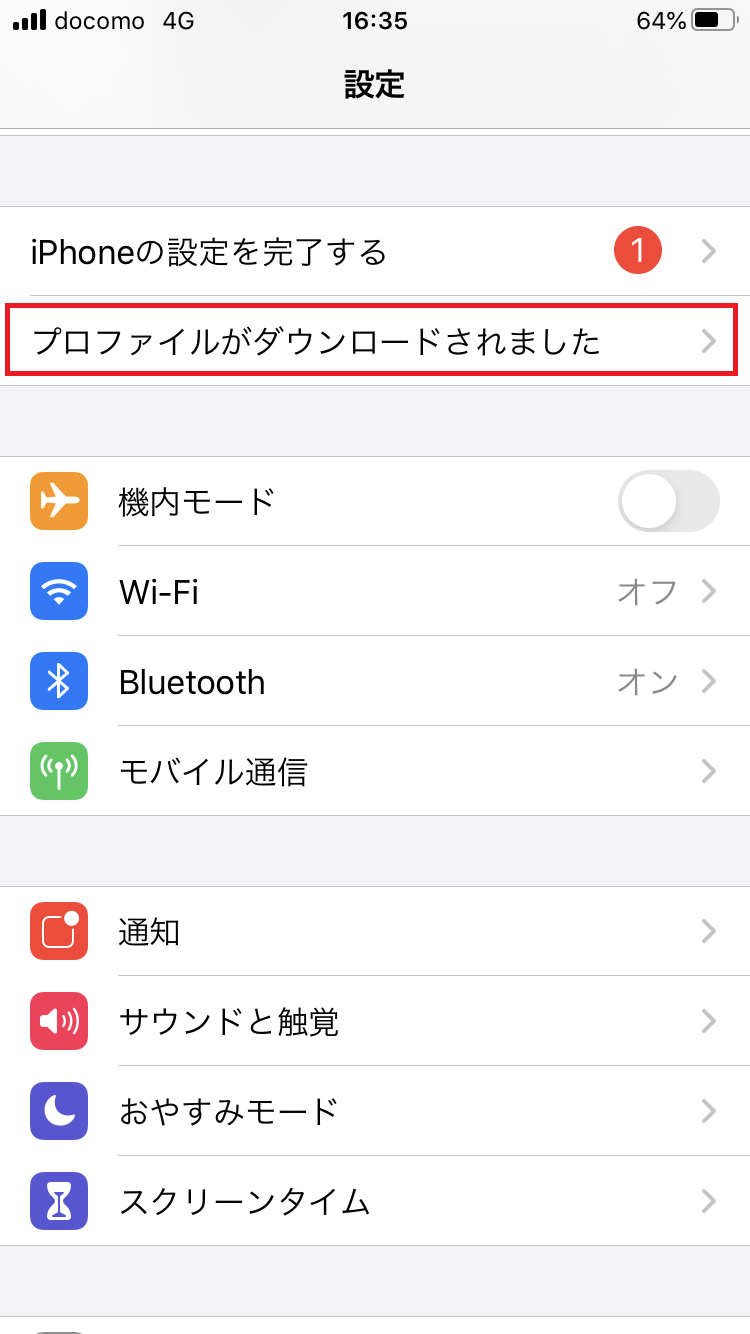Open スクリーンタイム settings
The width and height of the screenshot is (750, 1334).
[375, 1201]
